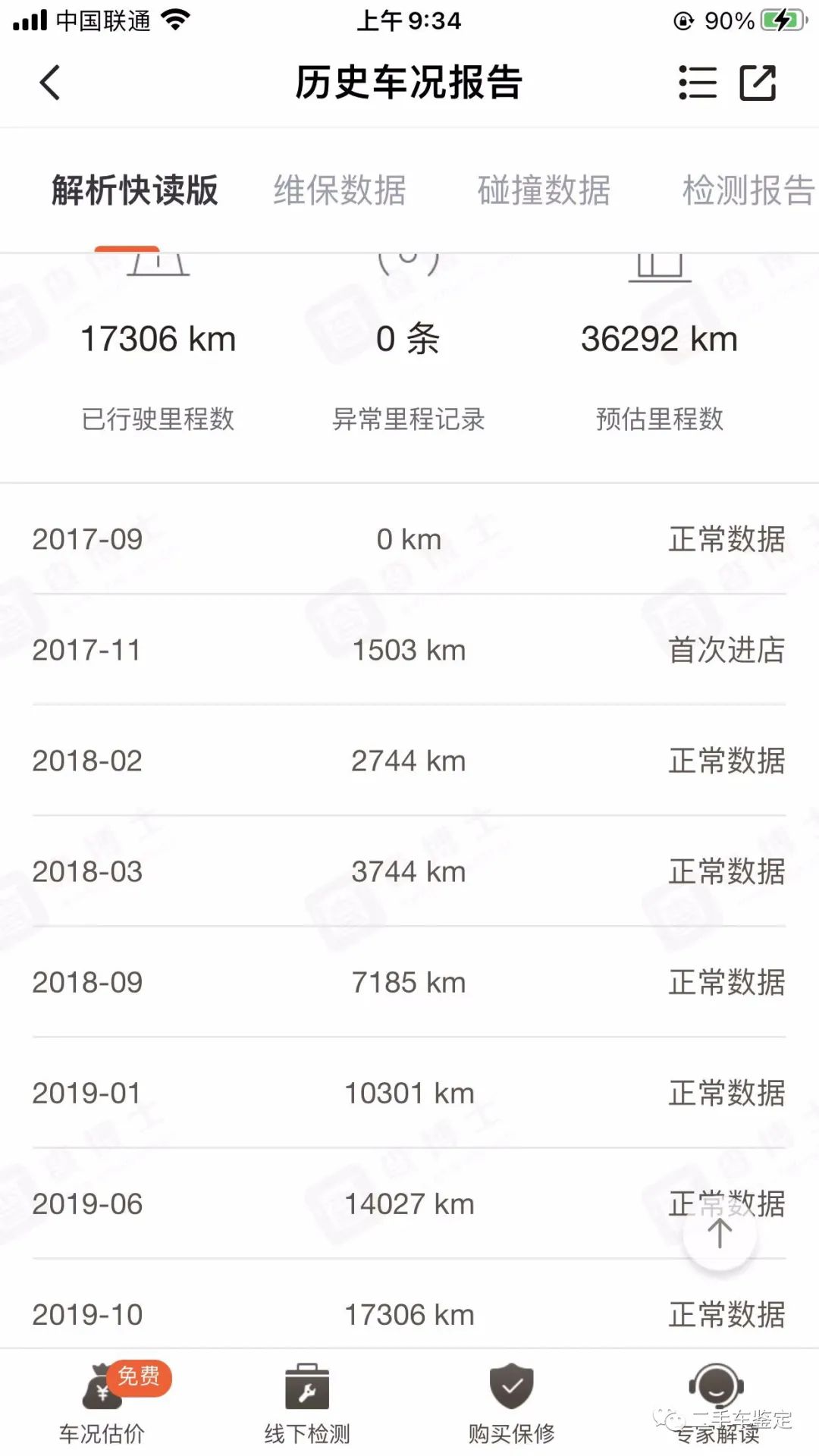Tap the share icon in the header
The height and width of the screenshot is (1456, 819).
(x=758, y=83)
